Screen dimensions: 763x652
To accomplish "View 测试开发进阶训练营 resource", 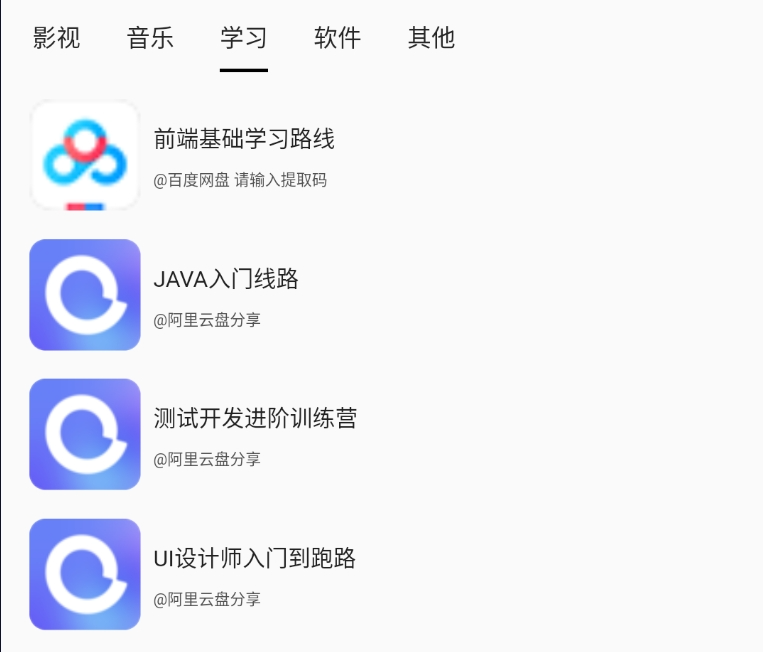I will 255,419.
